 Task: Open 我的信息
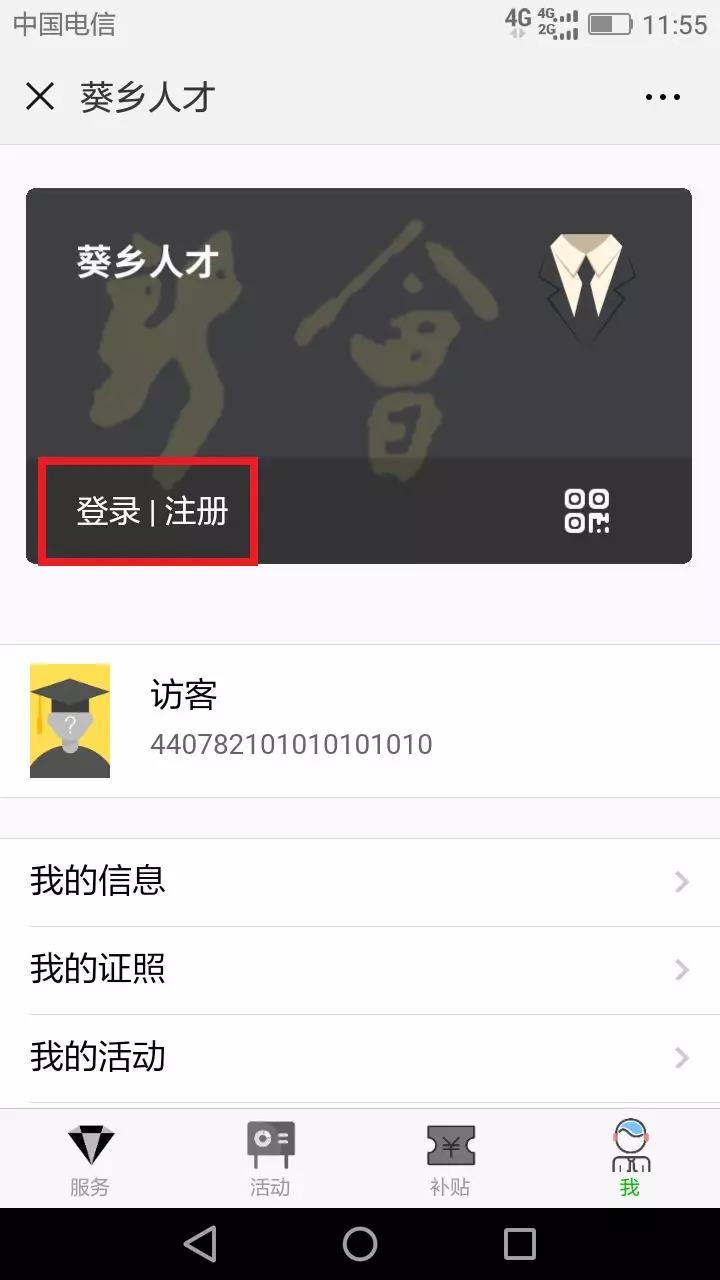point(360,881)
